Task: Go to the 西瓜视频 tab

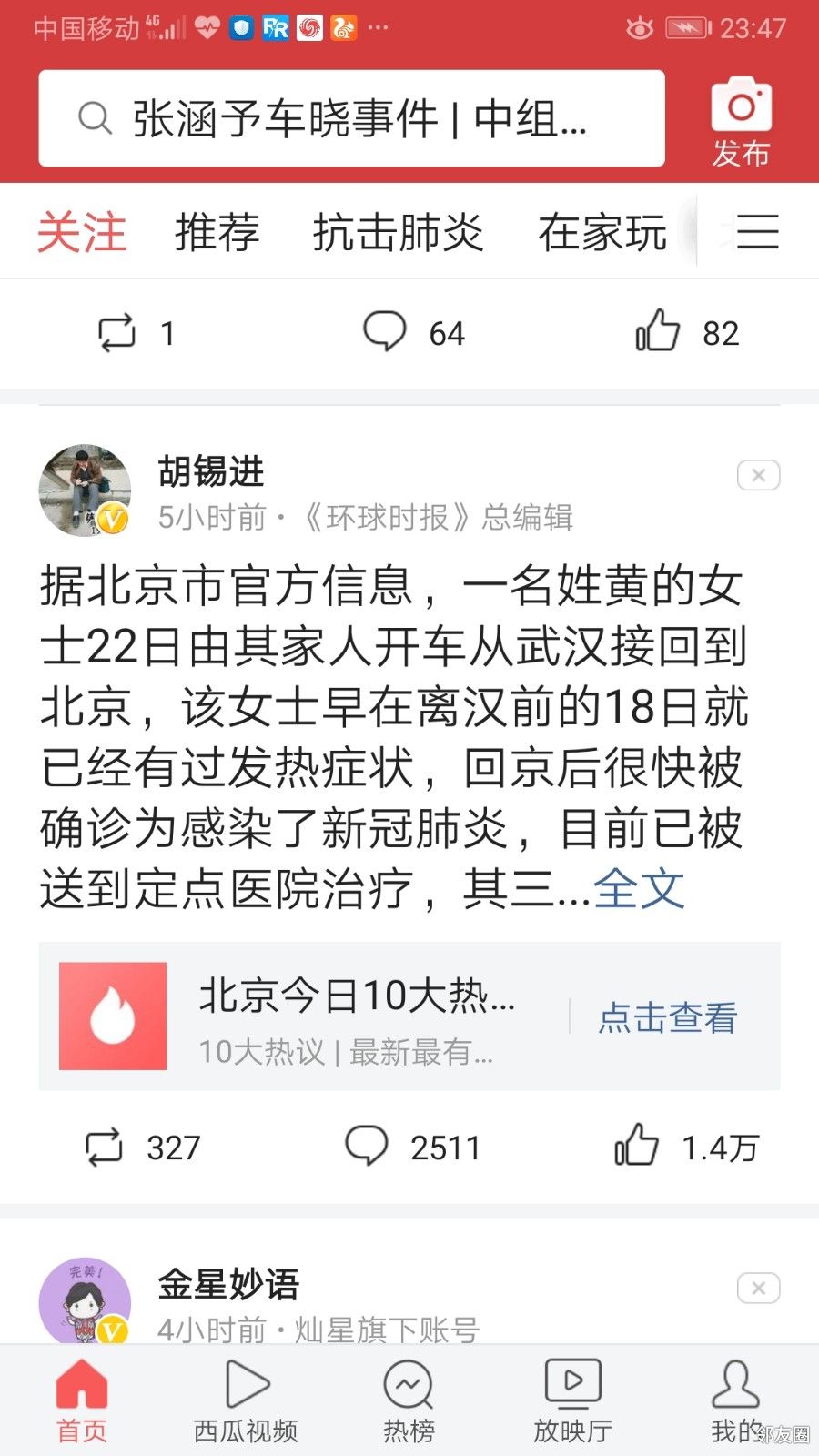Action: coord(246,1401)
